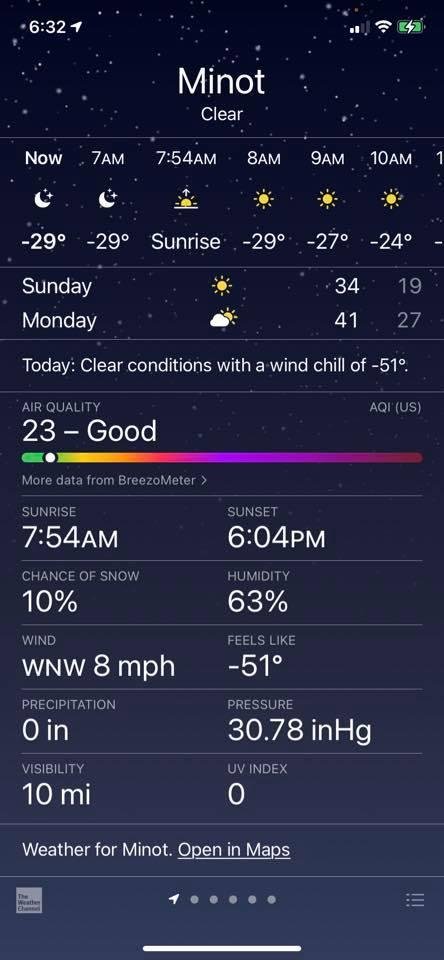444x960 pixels.
Task: Tap the page indicator dots
Action: pos(223,899)
